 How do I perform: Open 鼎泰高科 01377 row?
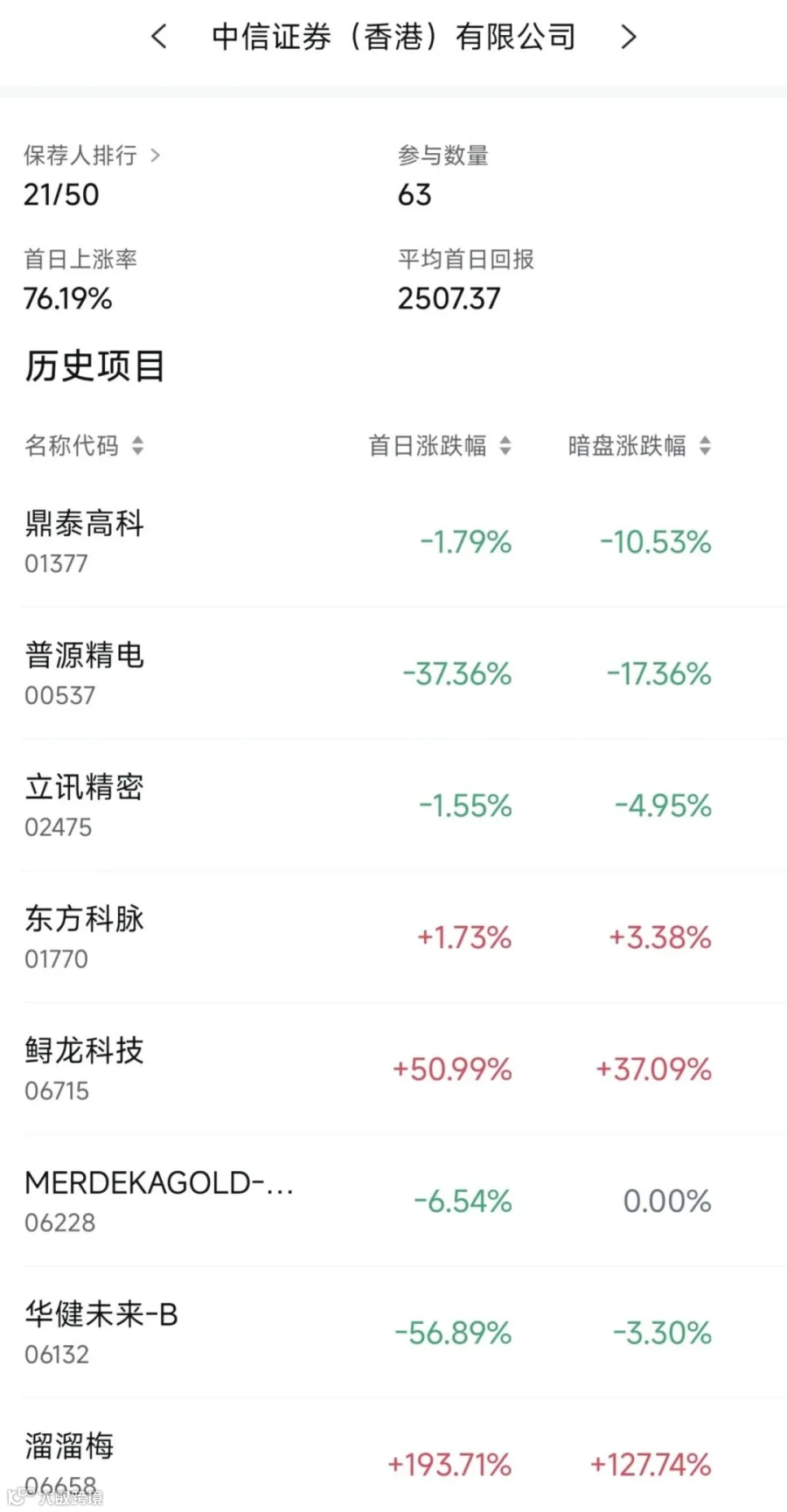393,541
